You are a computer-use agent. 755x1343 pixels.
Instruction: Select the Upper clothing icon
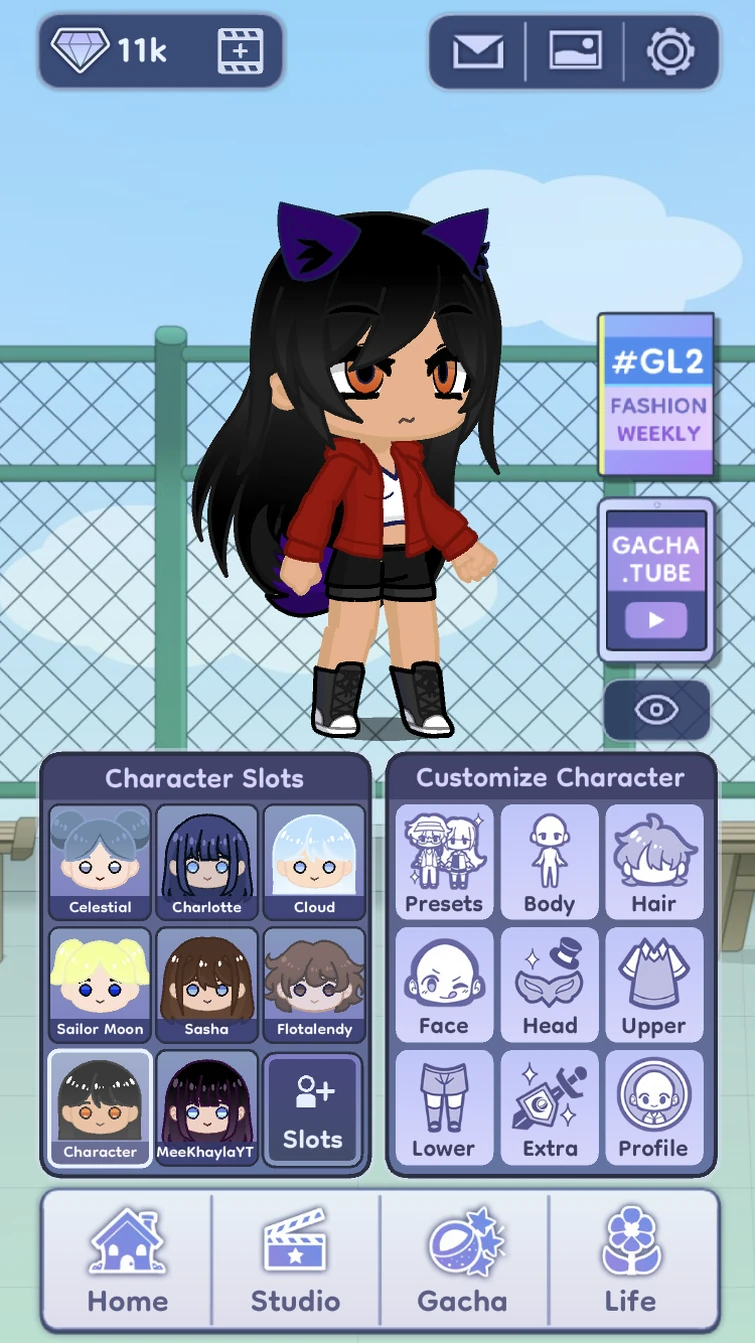coord(654,984)
